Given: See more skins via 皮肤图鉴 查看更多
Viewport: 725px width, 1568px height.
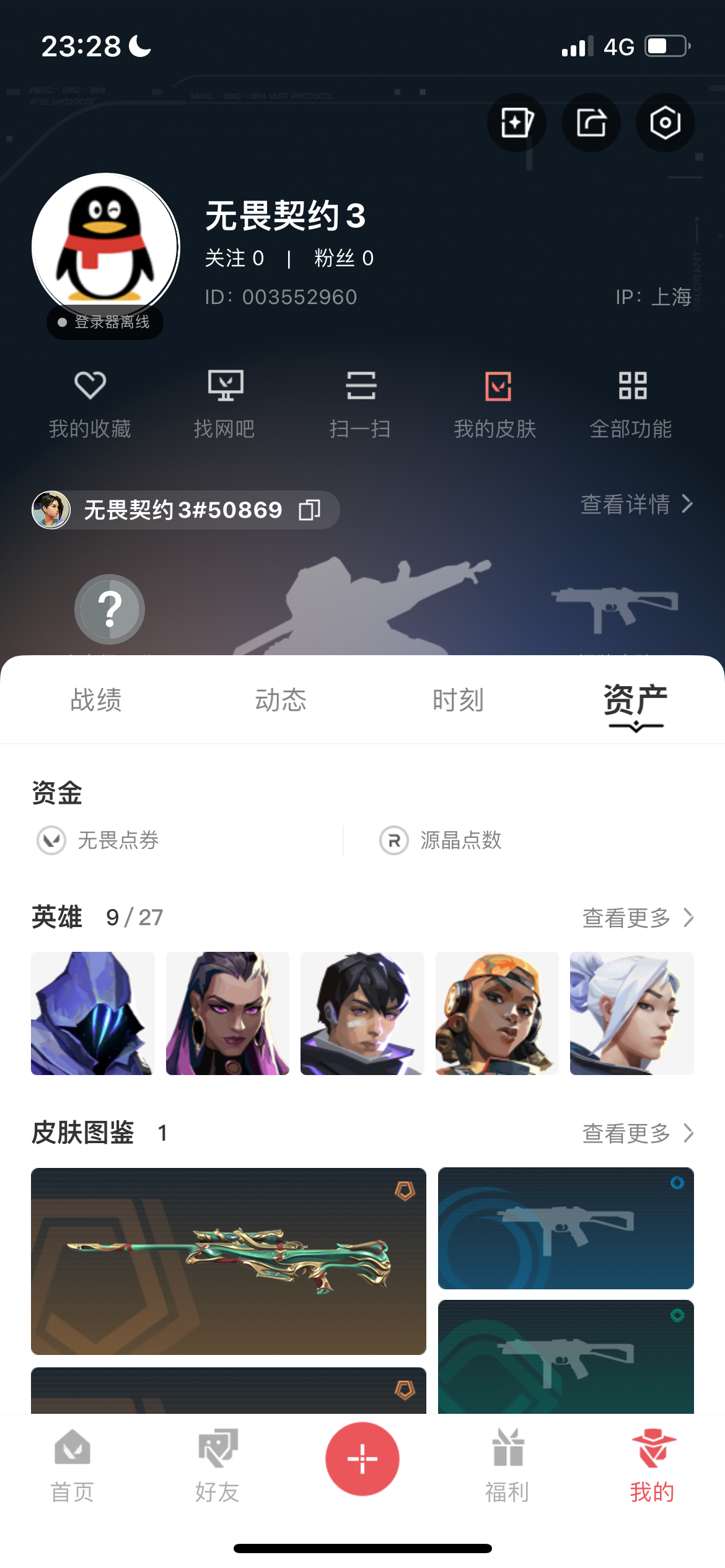Looking at the screenshot, I should tap(637, 1133).
